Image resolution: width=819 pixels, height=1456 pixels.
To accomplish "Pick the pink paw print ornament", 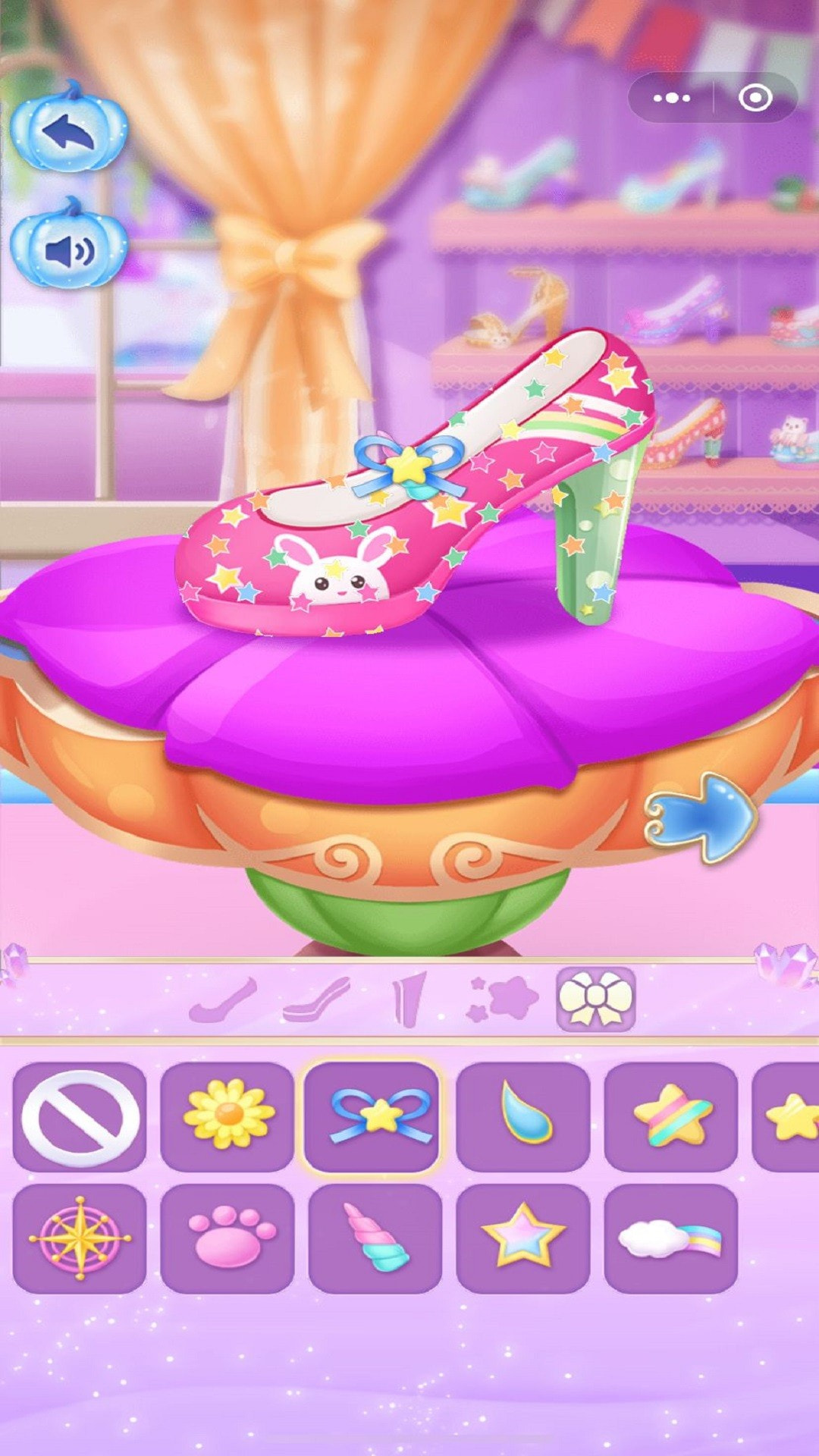I will (227, 1238).
